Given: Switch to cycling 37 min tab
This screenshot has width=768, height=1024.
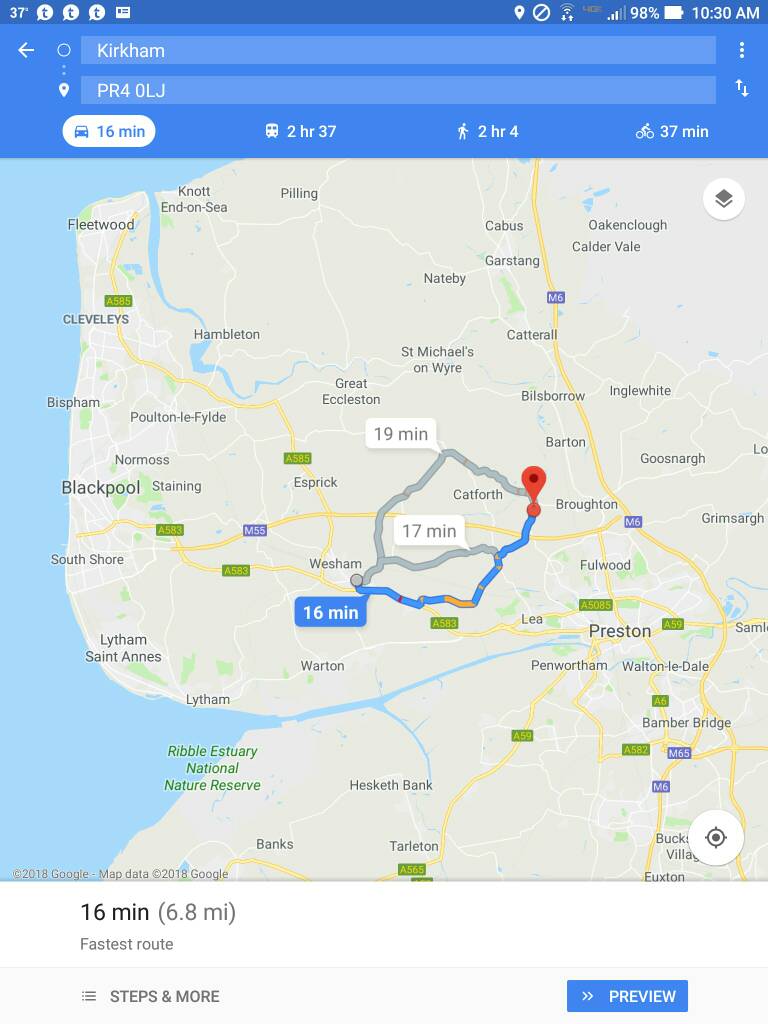Looking at the screenshot, I should pyautogui.click(x=672, y=131).
